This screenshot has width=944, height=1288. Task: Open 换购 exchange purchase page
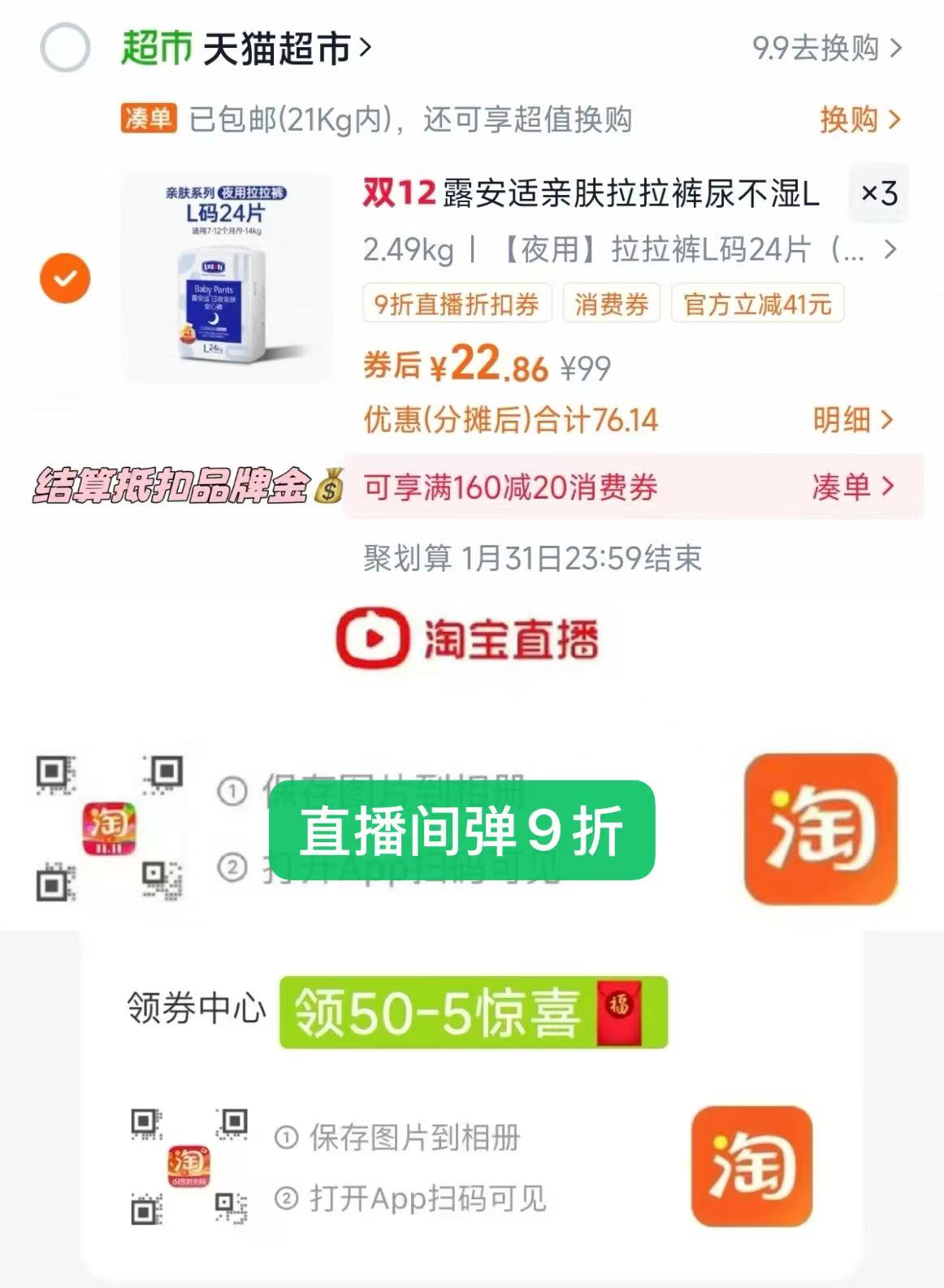pyautogui.click(x=847, y=119)
